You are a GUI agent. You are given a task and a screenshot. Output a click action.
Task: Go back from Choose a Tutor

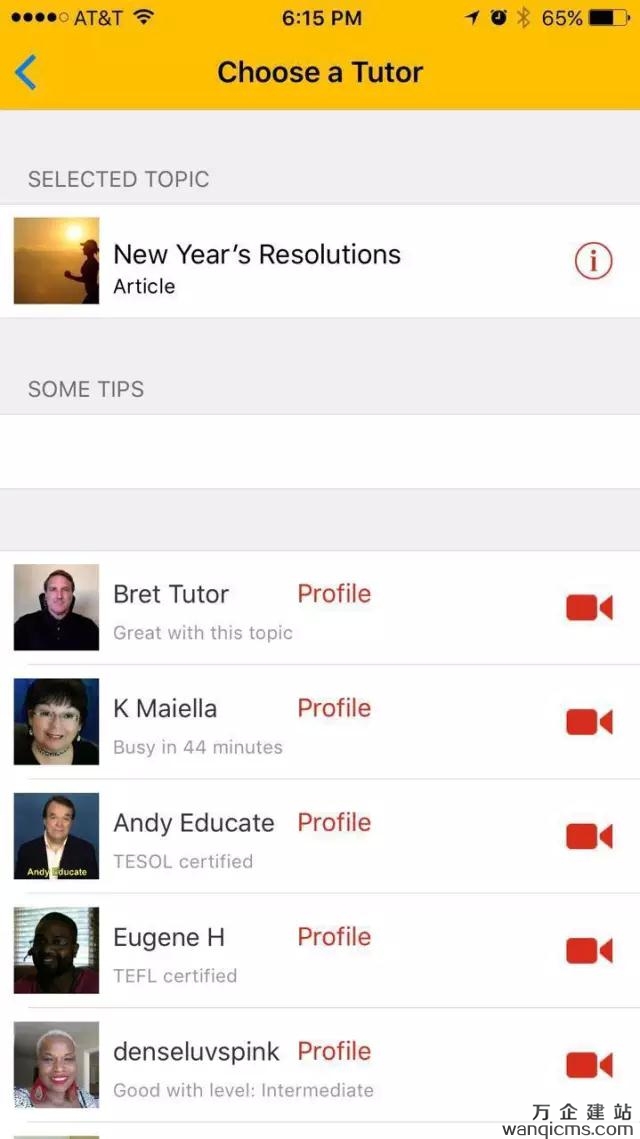click(x=26, y=72)
